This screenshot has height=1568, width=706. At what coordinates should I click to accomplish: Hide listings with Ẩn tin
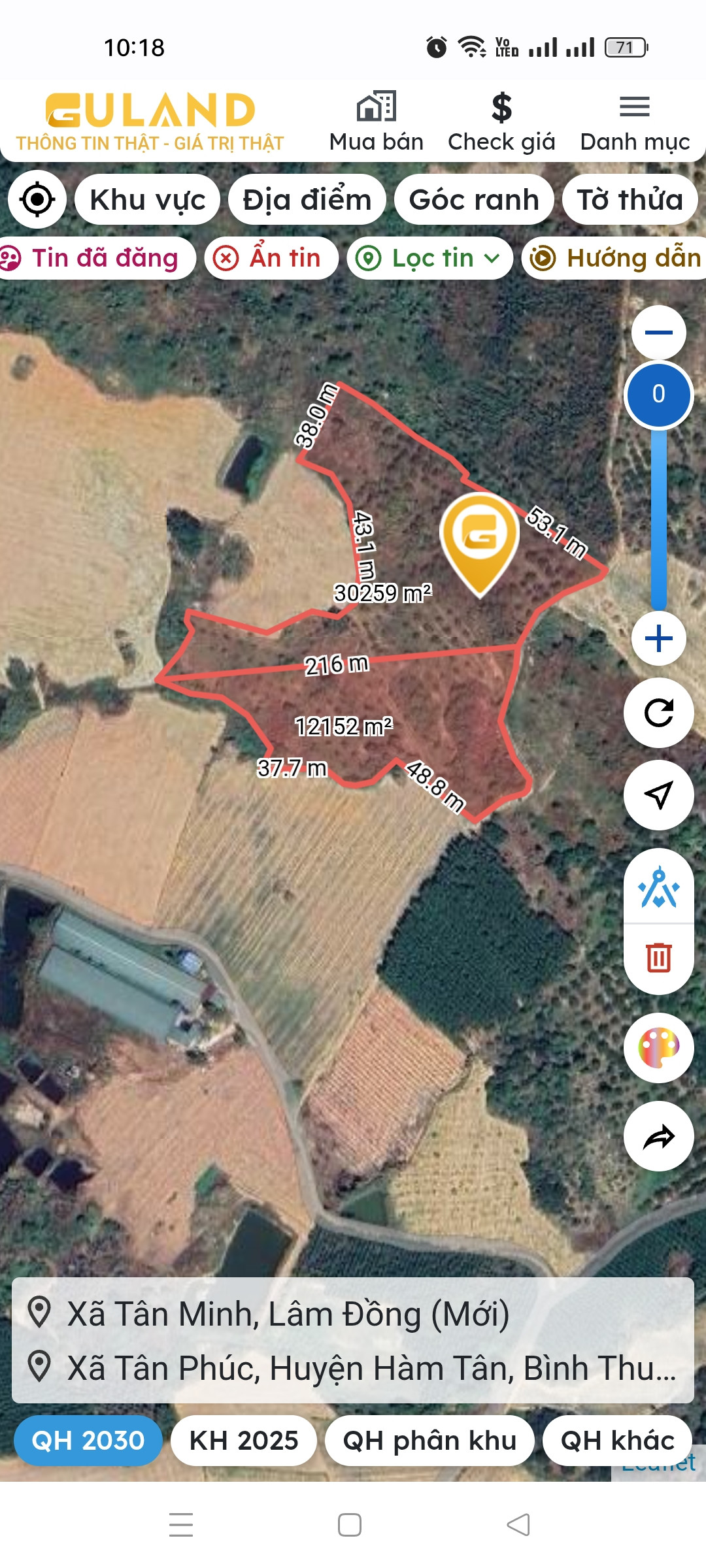[x=271, y=258]
